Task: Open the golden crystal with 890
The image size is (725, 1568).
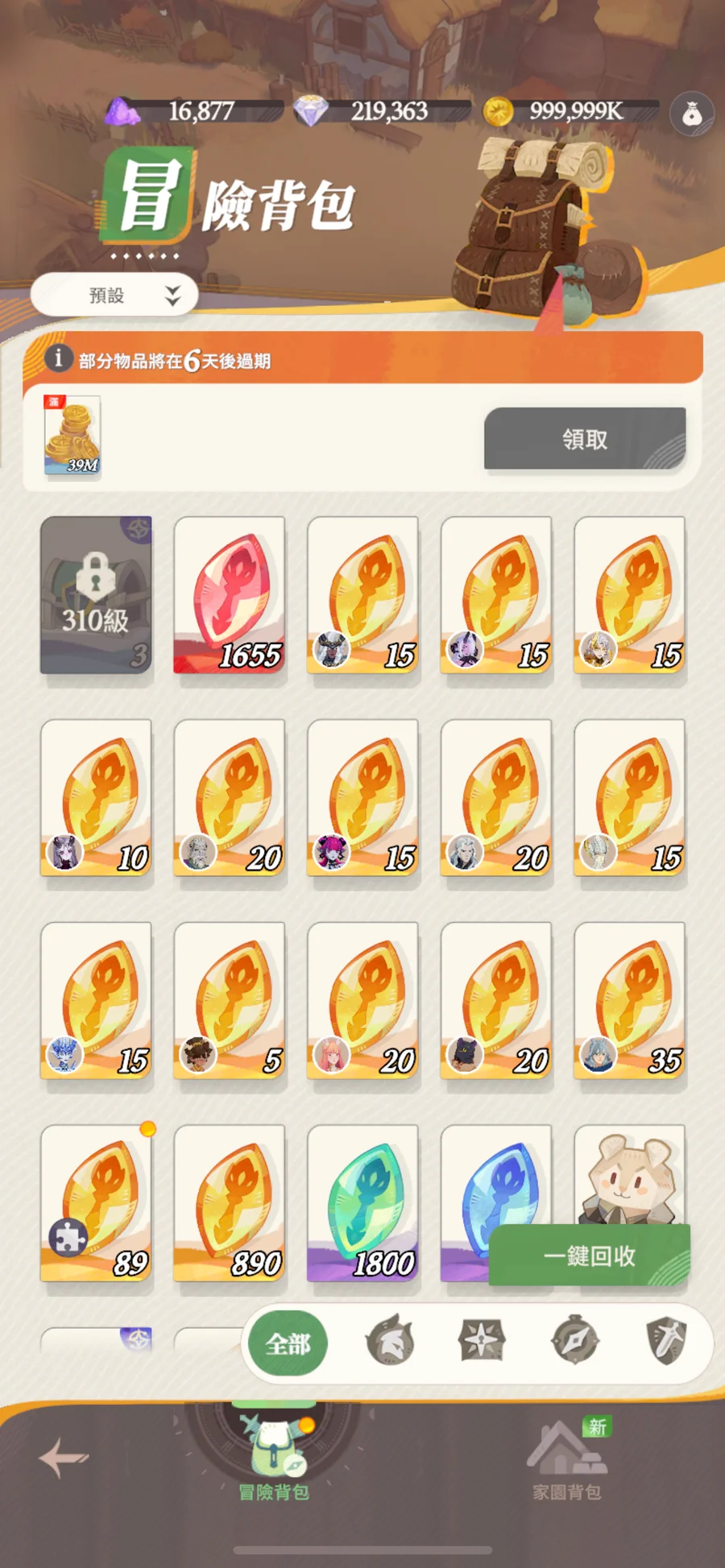Action: (230, 1203)
